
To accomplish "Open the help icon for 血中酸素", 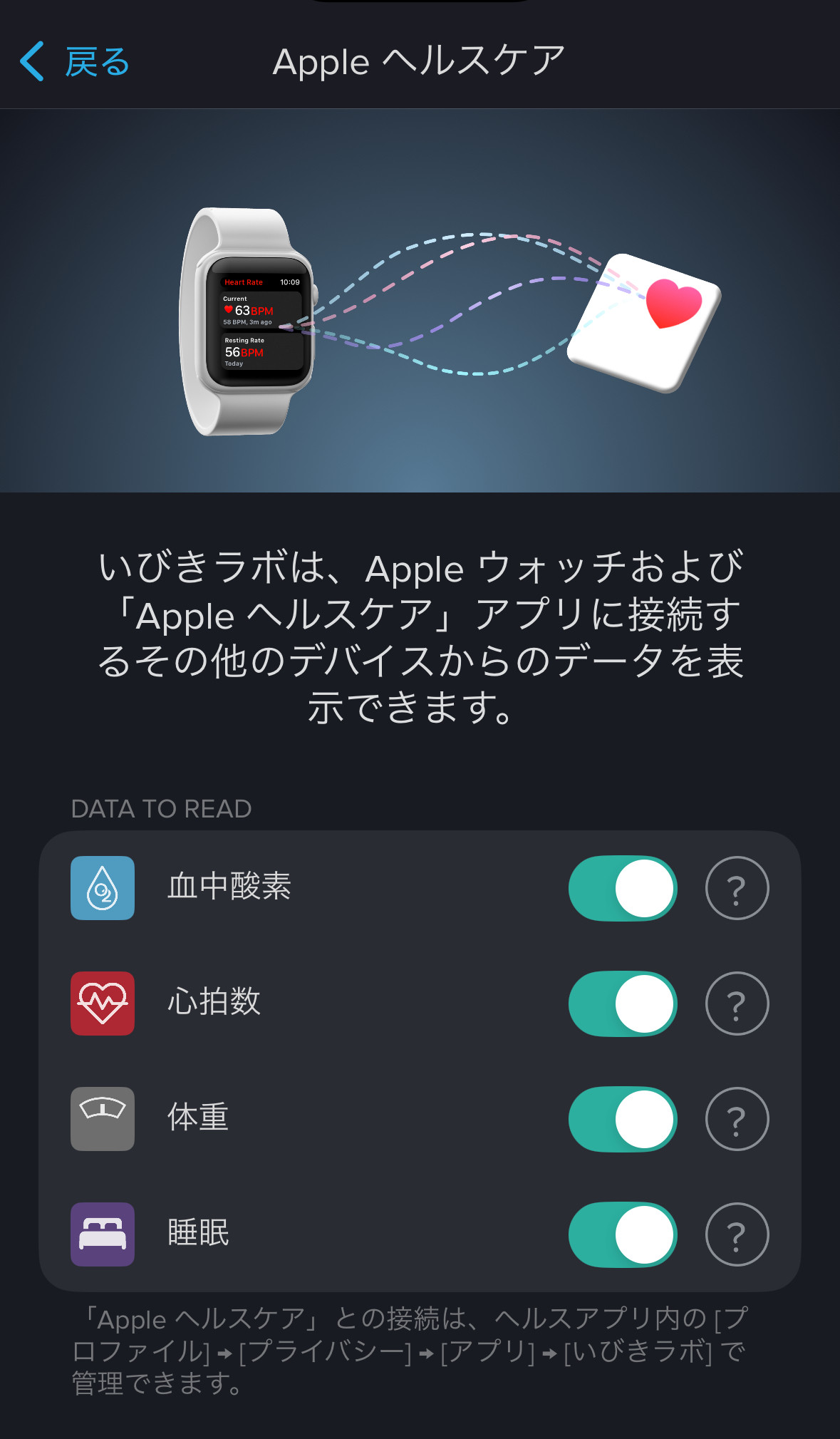I will point(737,888).
